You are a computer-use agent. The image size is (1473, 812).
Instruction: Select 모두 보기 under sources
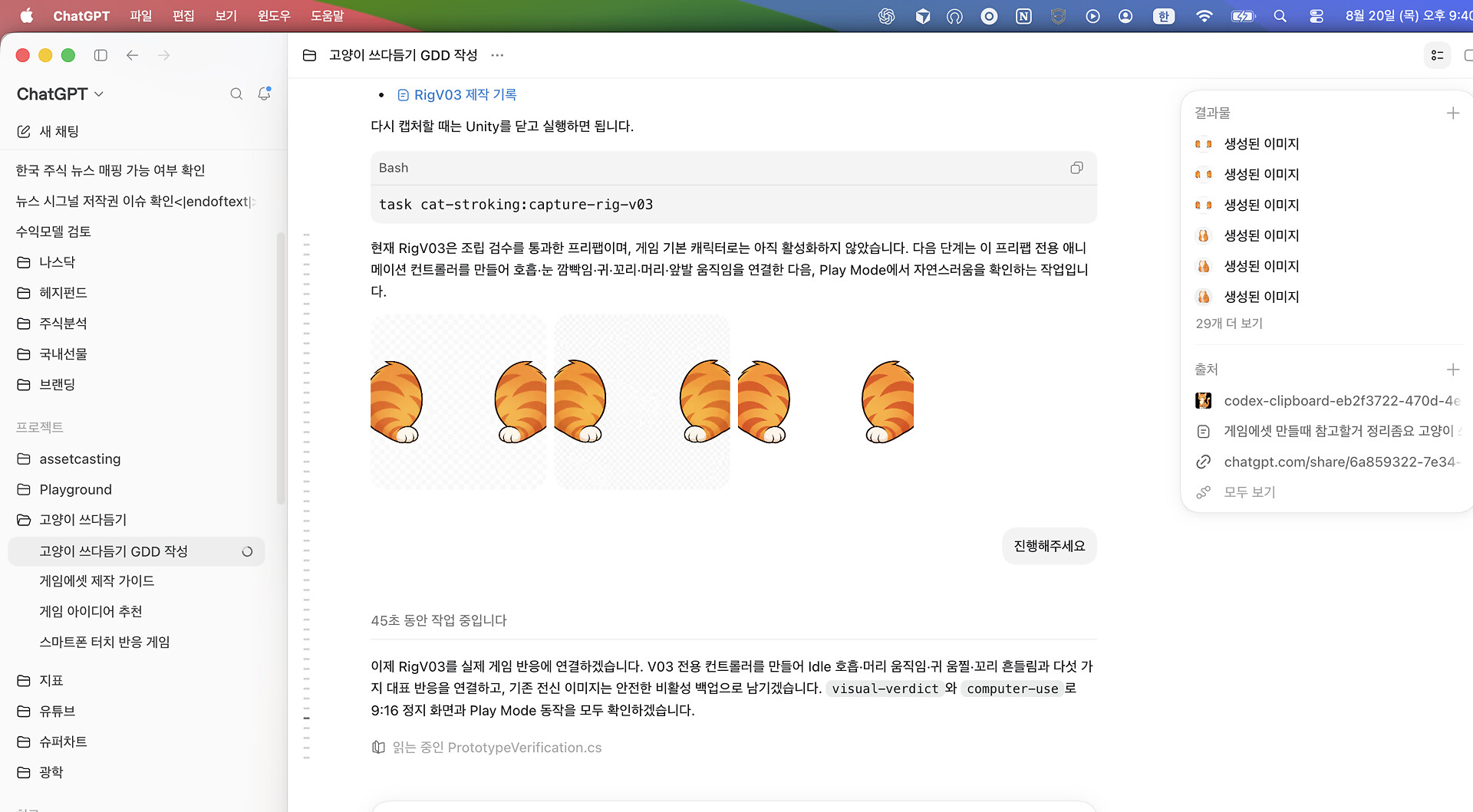tap(1249, 492)
